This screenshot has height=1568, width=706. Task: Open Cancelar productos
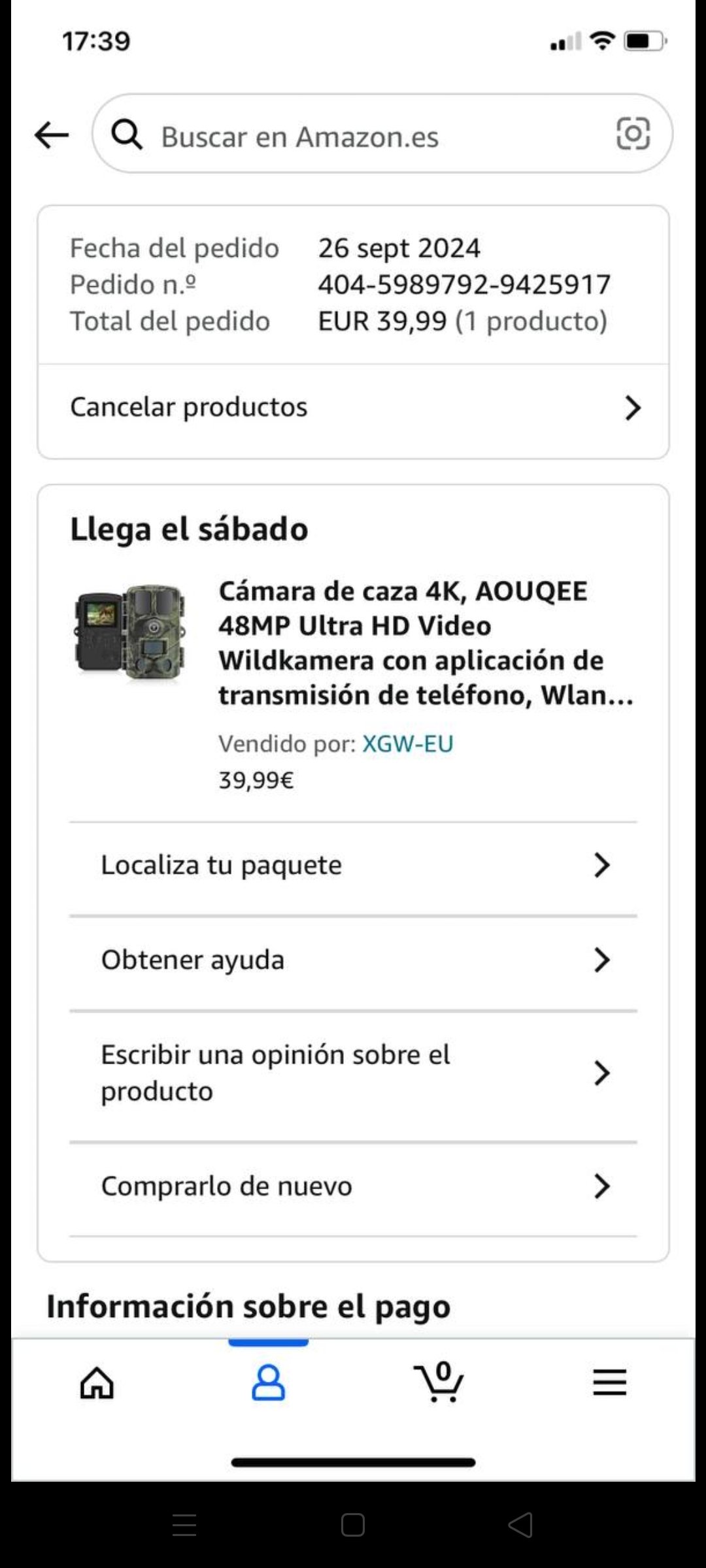tap(353, 408)
